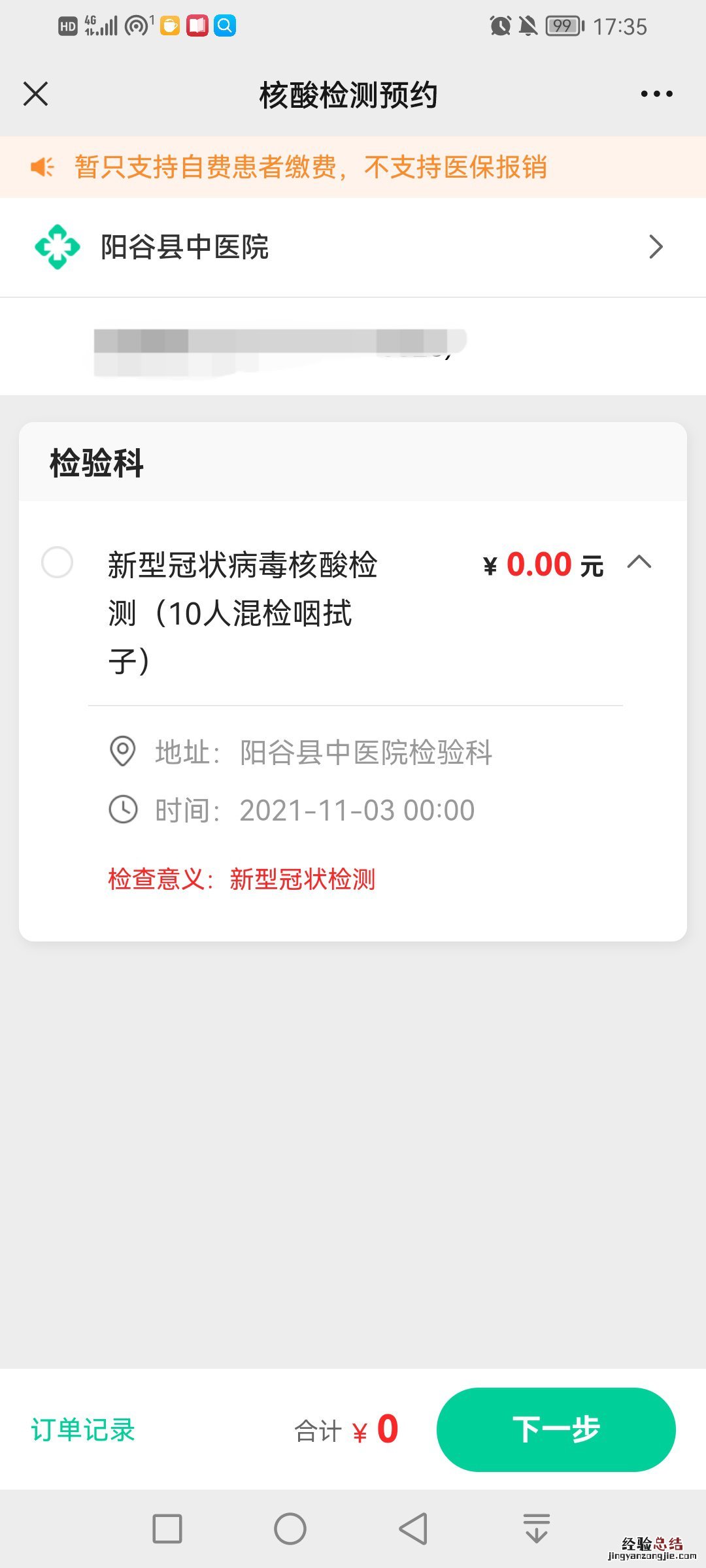Close the 核酸检测预约 page
706x1568 pixels.
pyautogui.click(x=36, y=94)
